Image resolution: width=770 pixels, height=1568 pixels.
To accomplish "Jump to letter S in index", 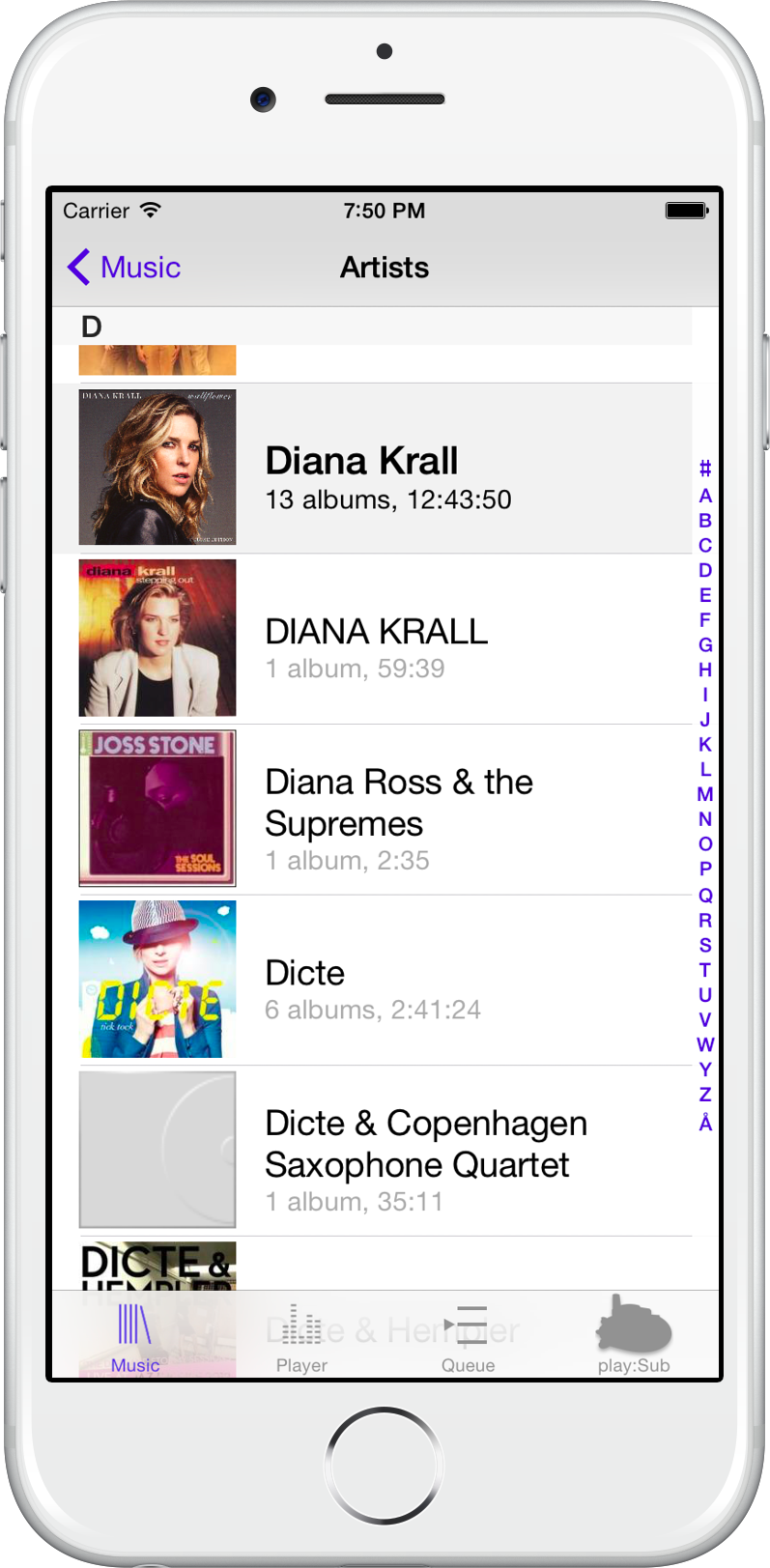I will [705, 945].
